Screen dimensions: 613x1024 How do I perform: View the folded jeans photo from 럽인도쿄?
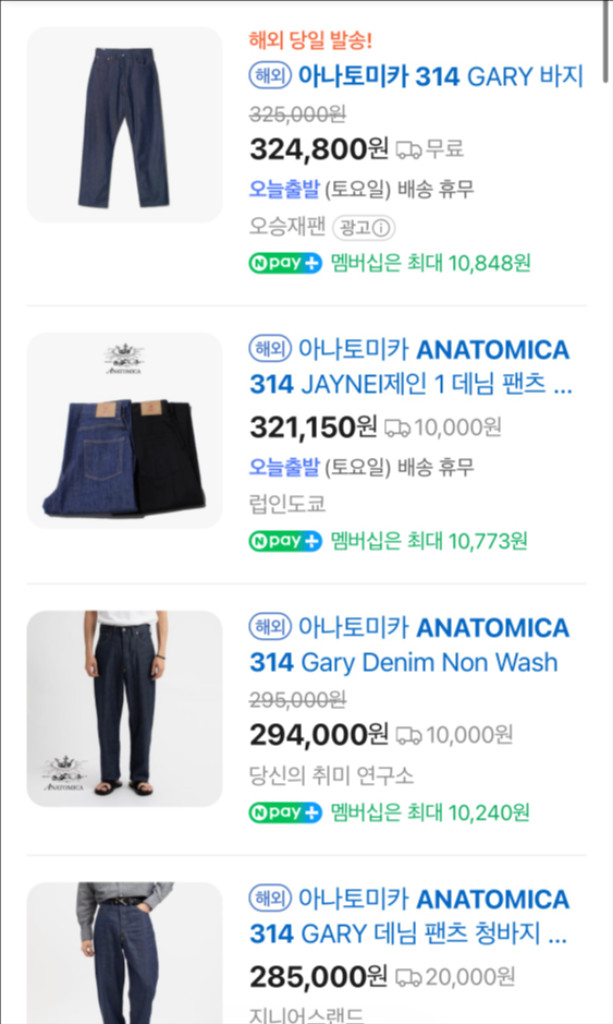tap(124, 431)
